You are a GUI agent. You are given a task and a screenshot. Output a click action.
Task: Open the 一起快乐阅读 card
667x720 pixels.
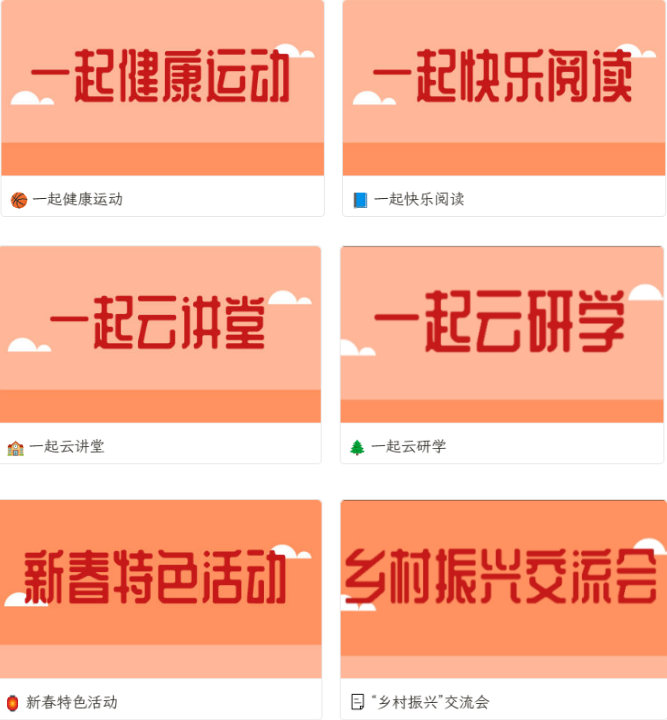(x=503, y=100)
